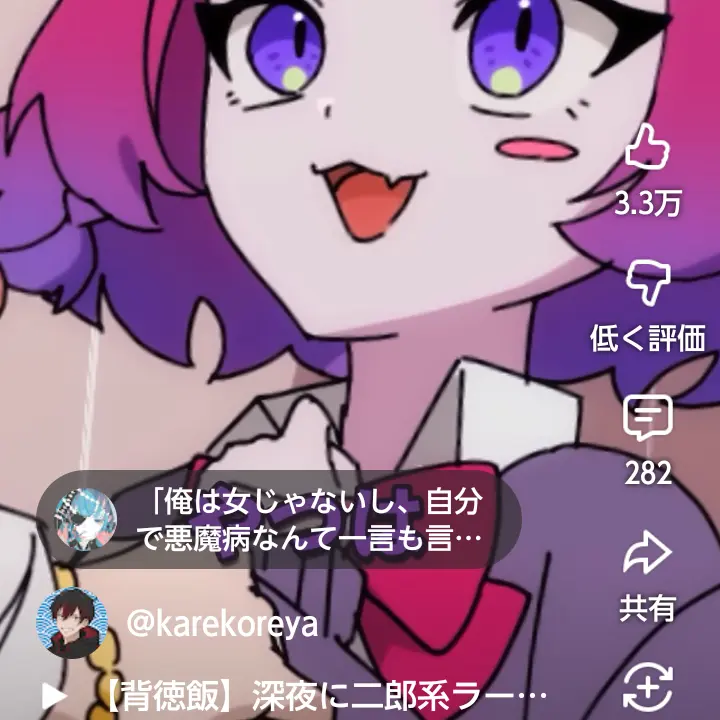
Task: Open the comments with 282 replies
Action: 647,420
